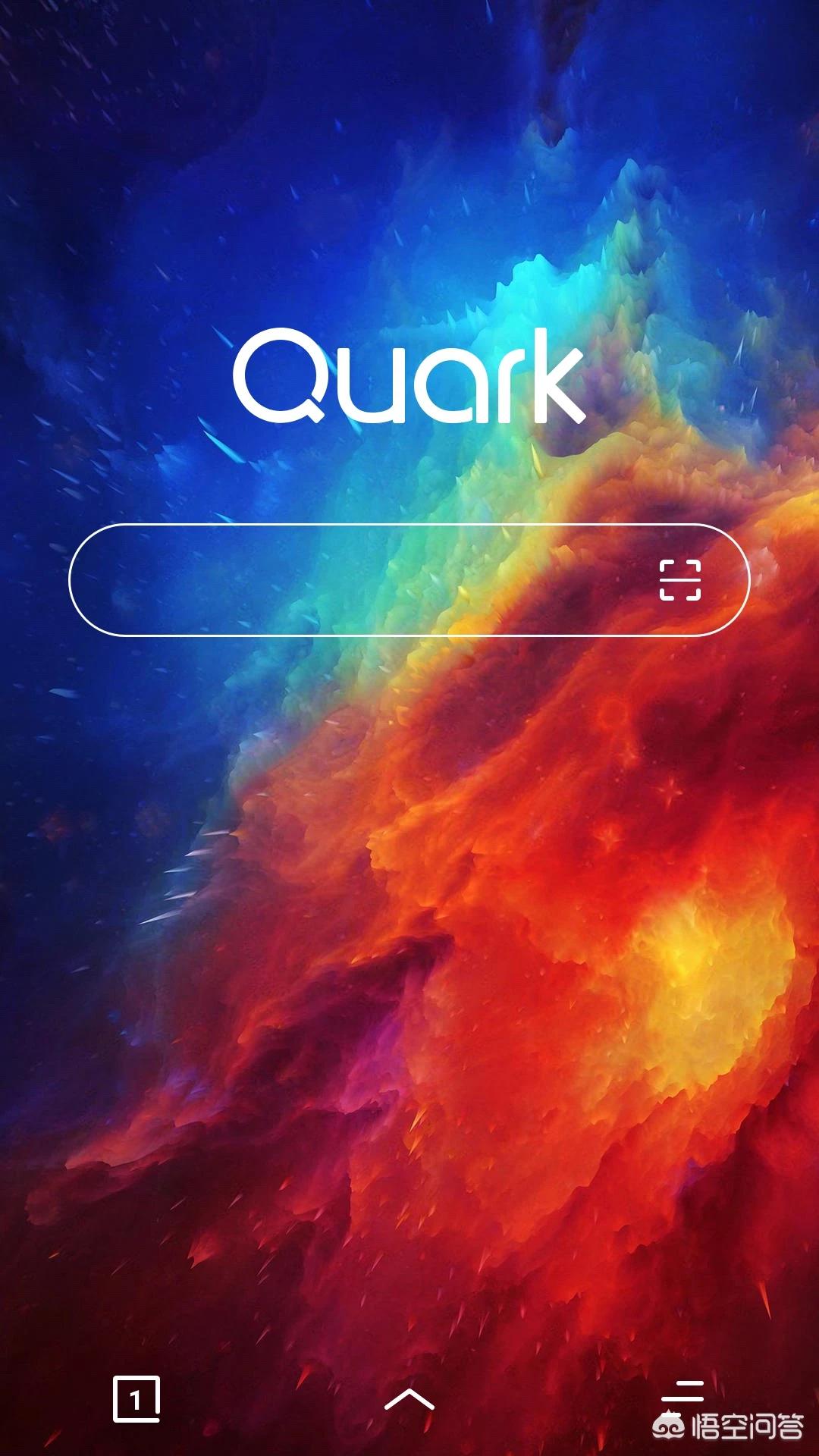Open the tabs switcher showing 1
The width and height of the screenshot is (819, 1456).
pyautogui.click(x=136, y=1399)
